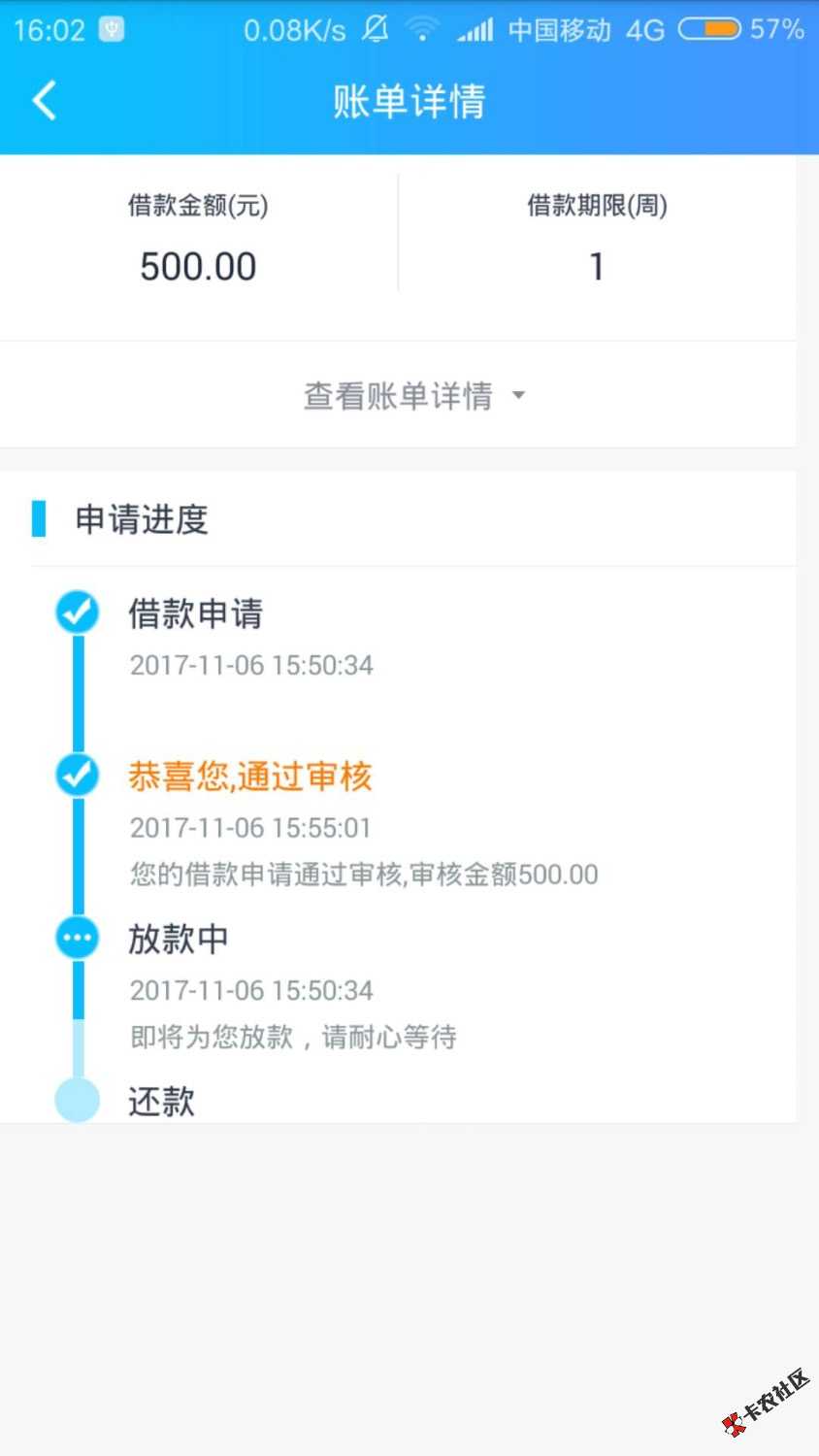Expand 查看账单详情 section
This screenshot has width=819, height=1456.
(411, 396)
